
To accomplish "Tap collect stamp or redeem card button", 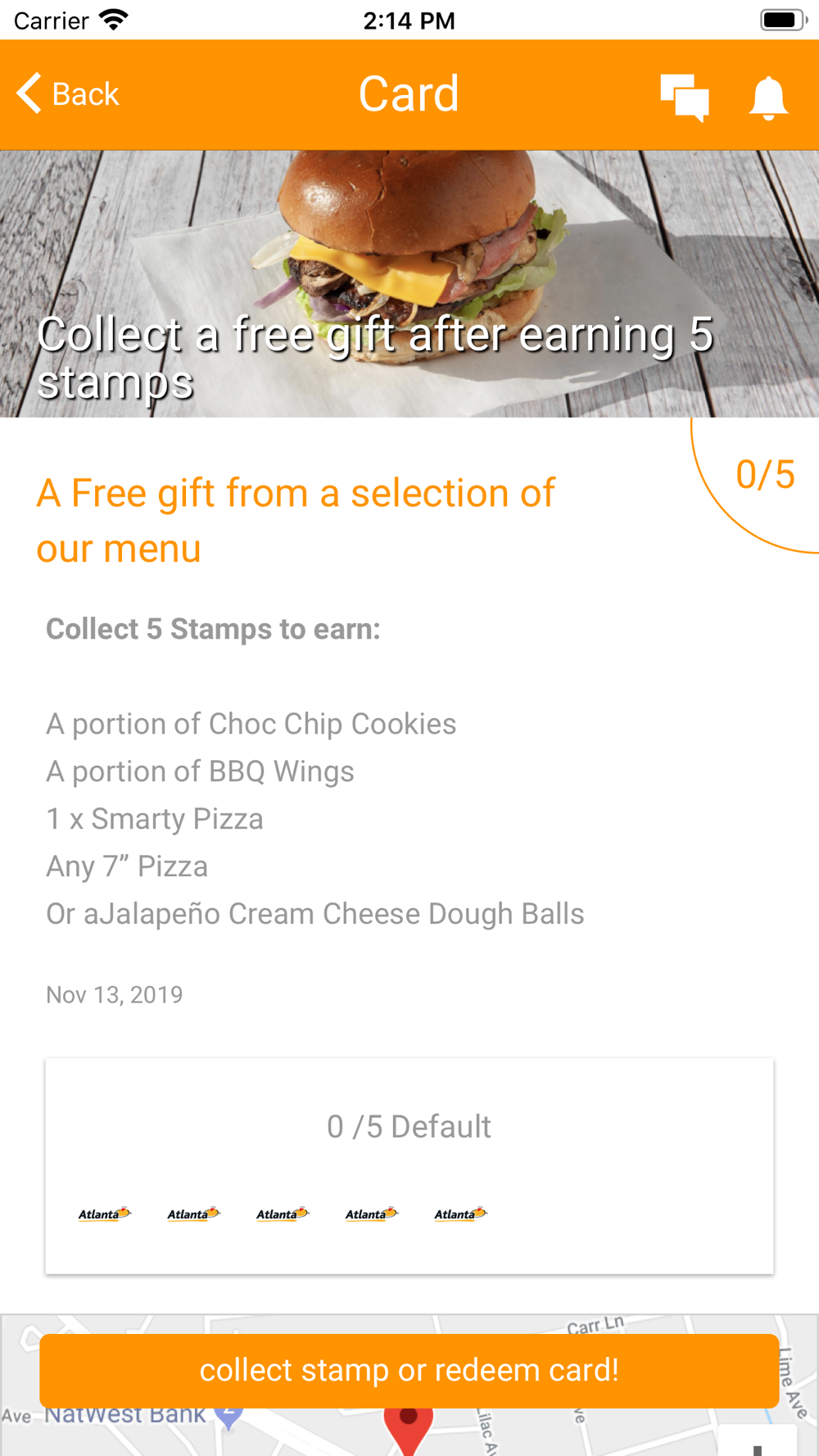I will coord(409,1370).
